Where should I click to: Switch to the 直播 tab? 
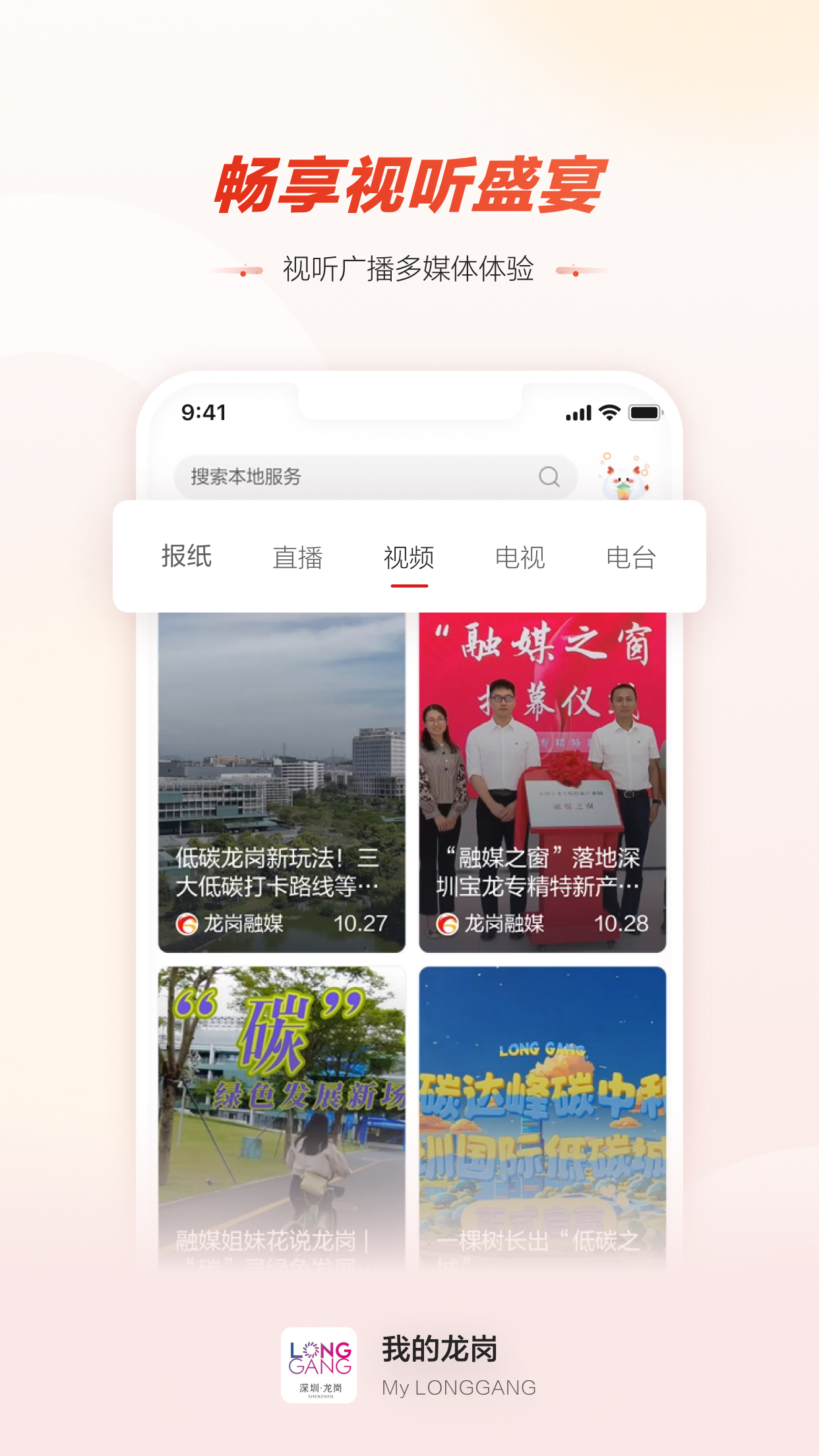click(x=299, y=557)
